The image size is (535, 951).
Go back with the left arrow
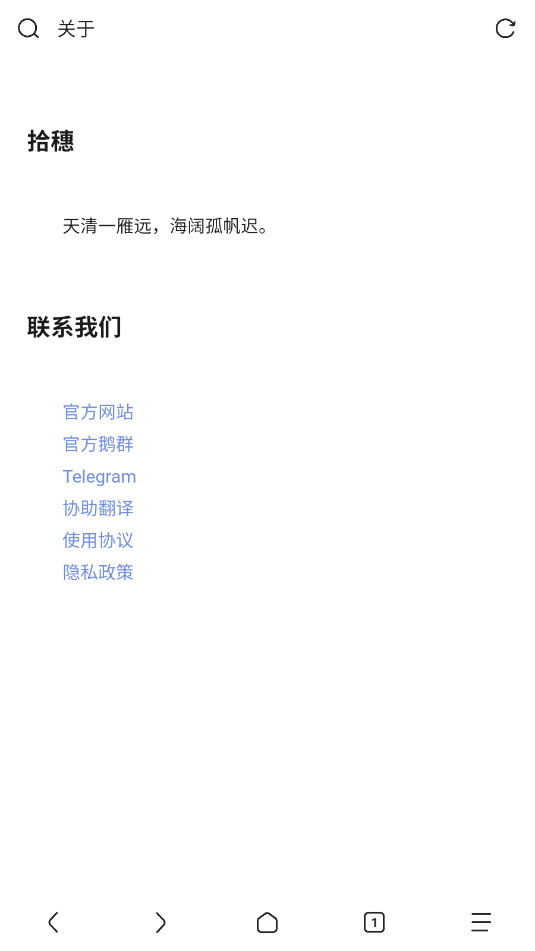point(53,922)
